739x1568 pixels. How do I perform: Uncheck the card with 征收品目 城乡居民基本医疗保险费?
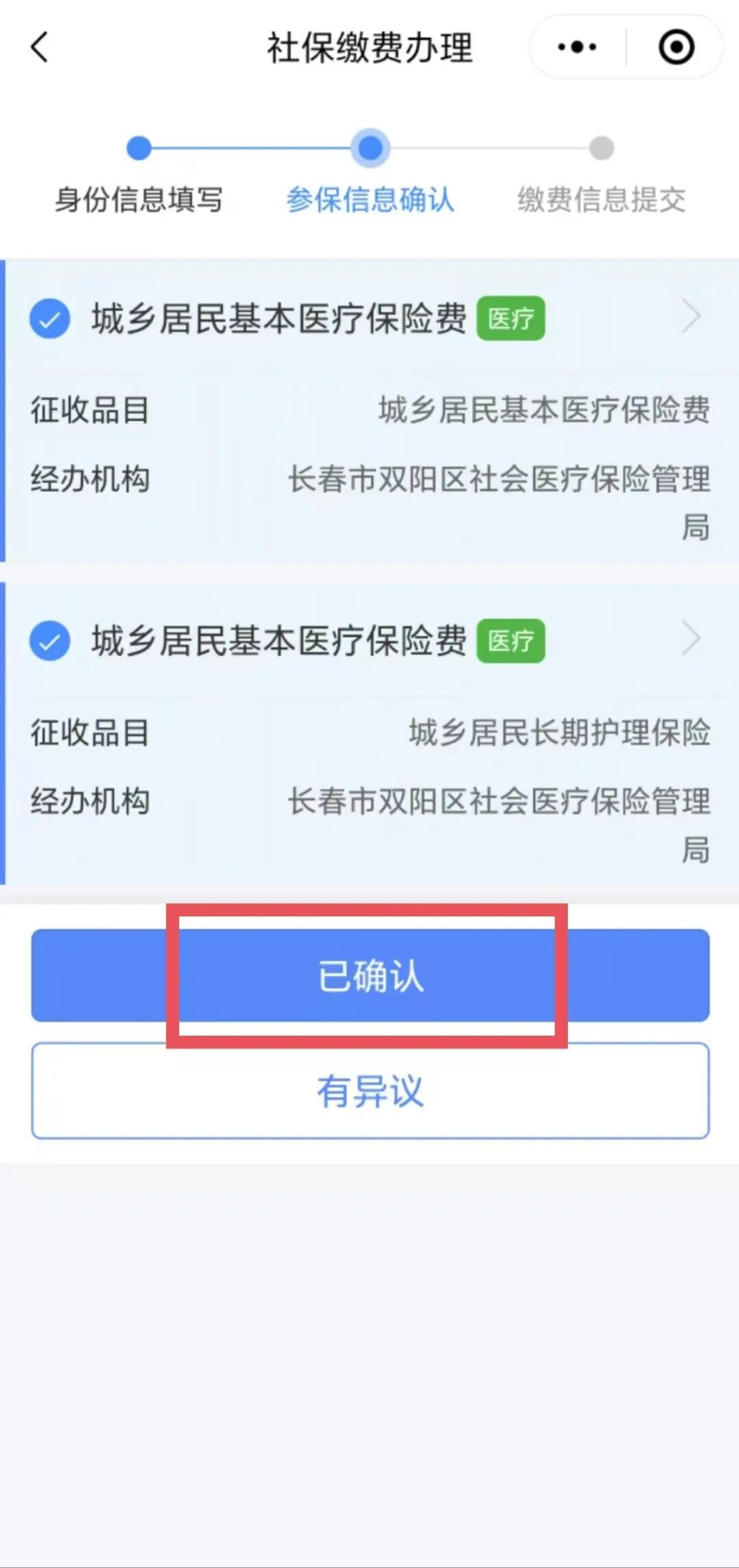pyautogui.click(x=50, y=319)
